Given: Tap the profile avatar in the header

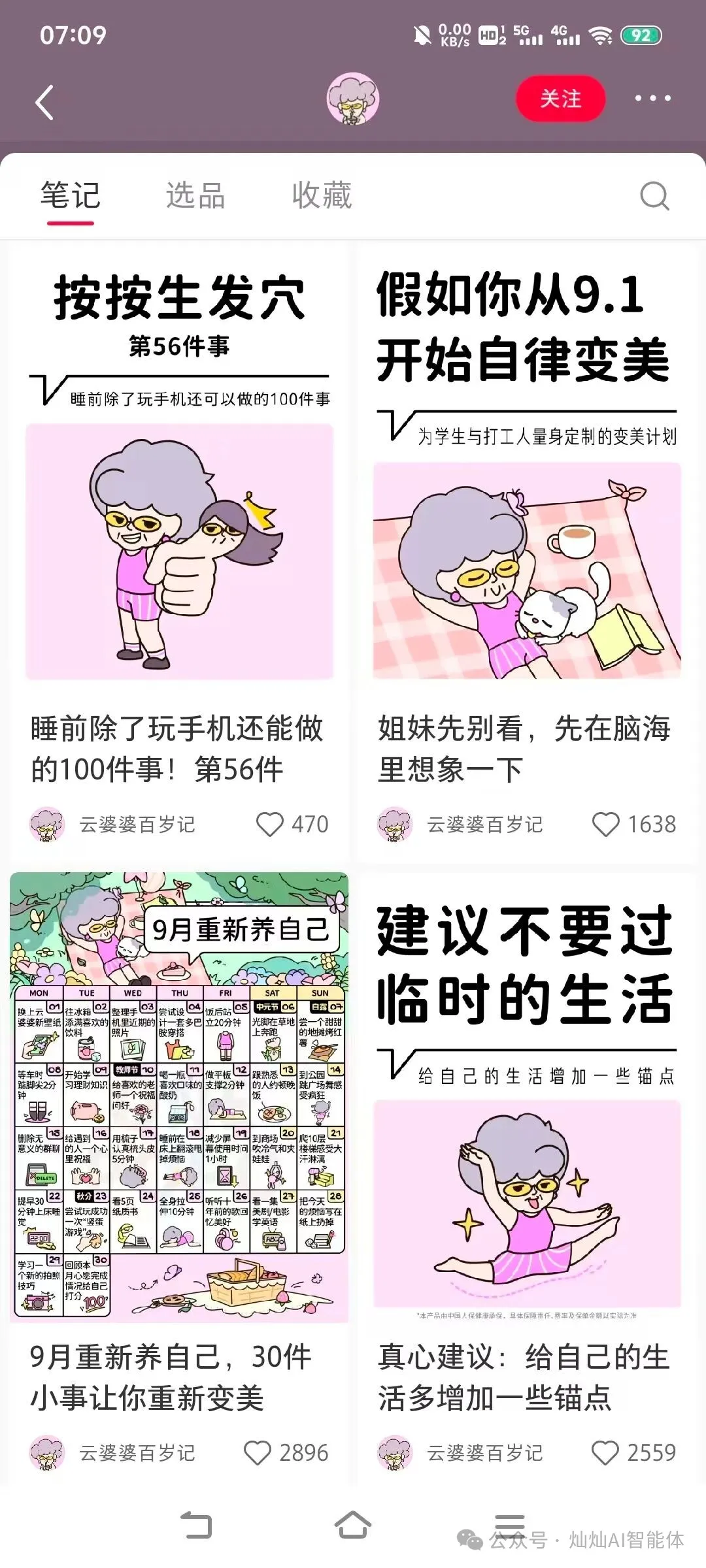Looking at the screenshot, I should [353, 99].
